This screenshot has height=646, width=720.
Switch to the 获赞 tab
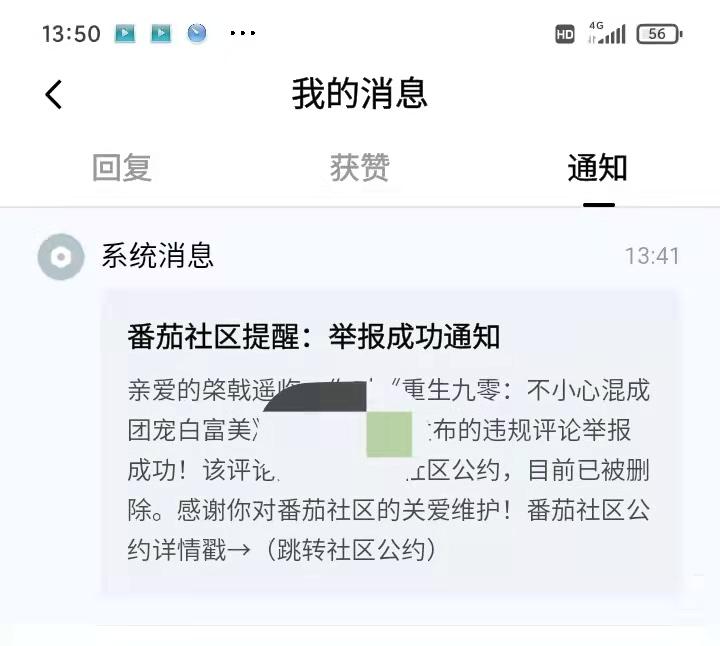tap(360, 168)
